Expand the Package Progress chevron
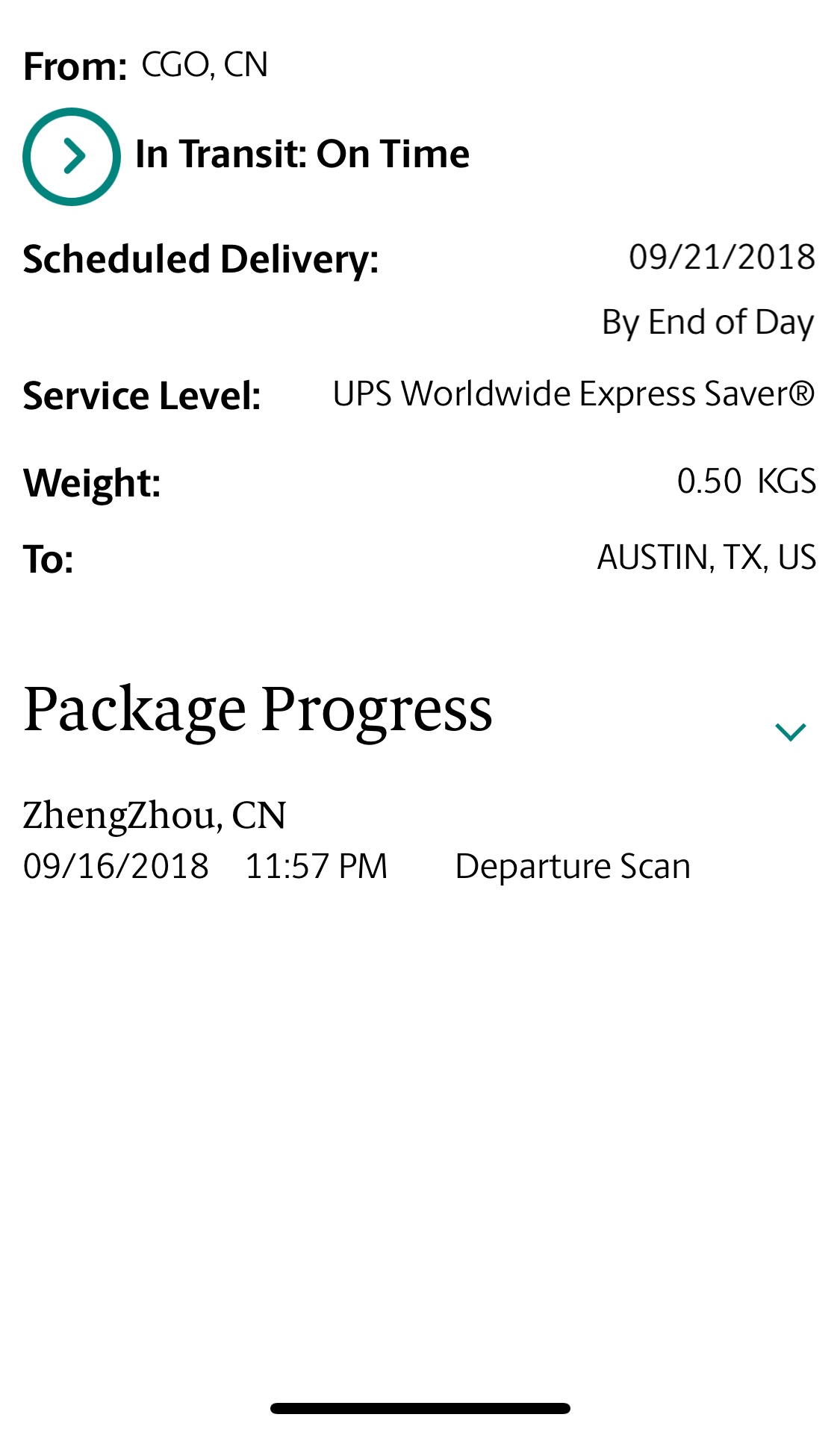 point(790,731)
